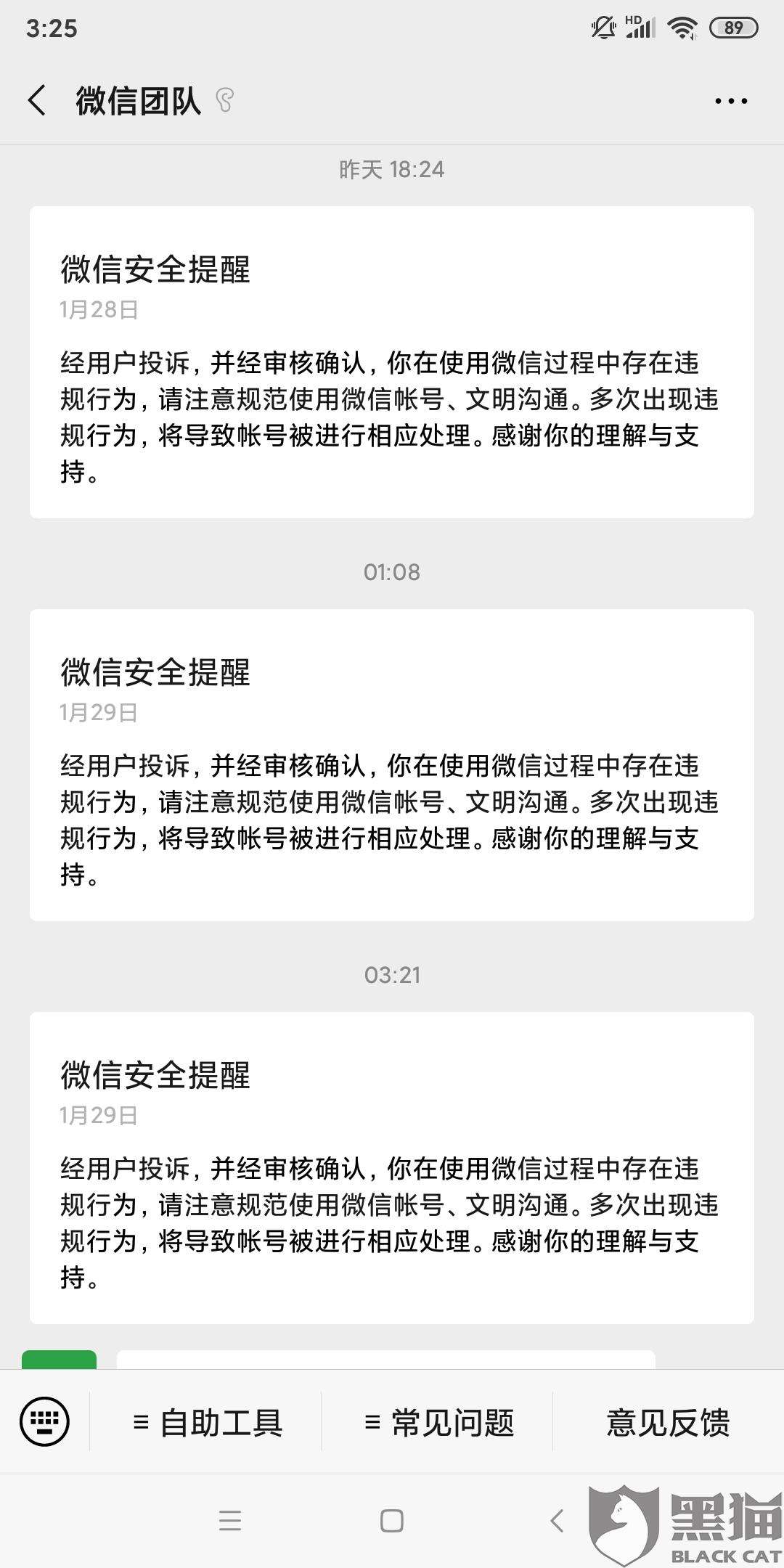Tap the Wi-Fi icon in the status bar
Viewport: 784px width, 1568px height.
681,28
